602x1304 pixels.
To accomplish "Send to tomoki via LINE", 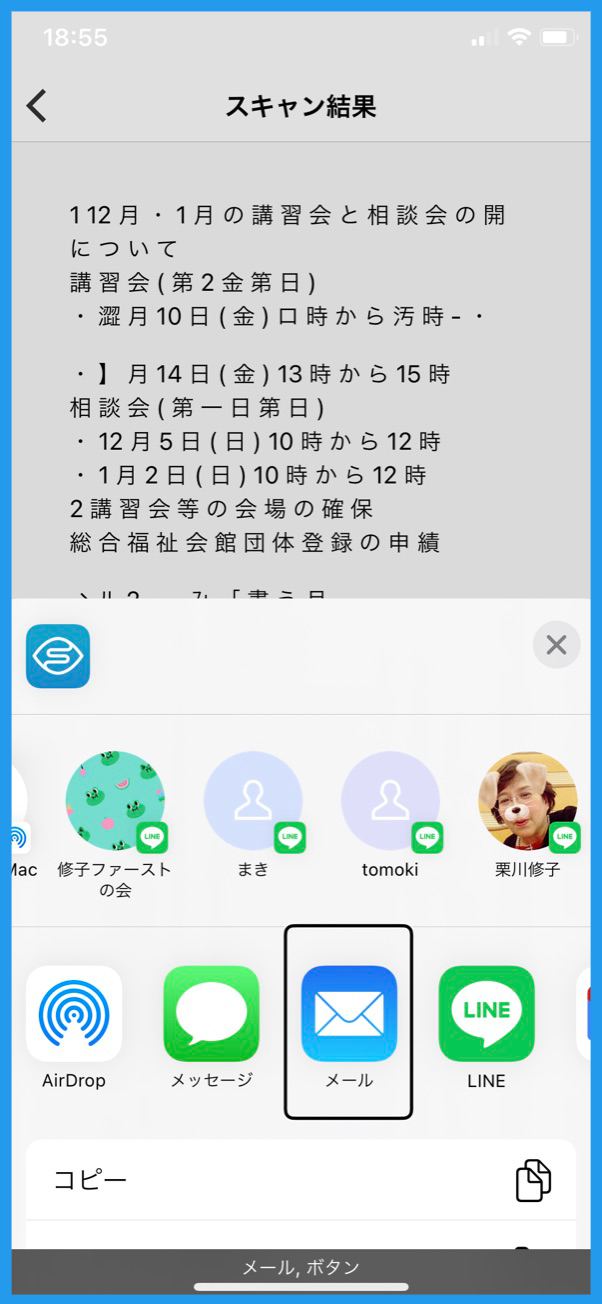I will pyautogui.click(x=390, y=815).
